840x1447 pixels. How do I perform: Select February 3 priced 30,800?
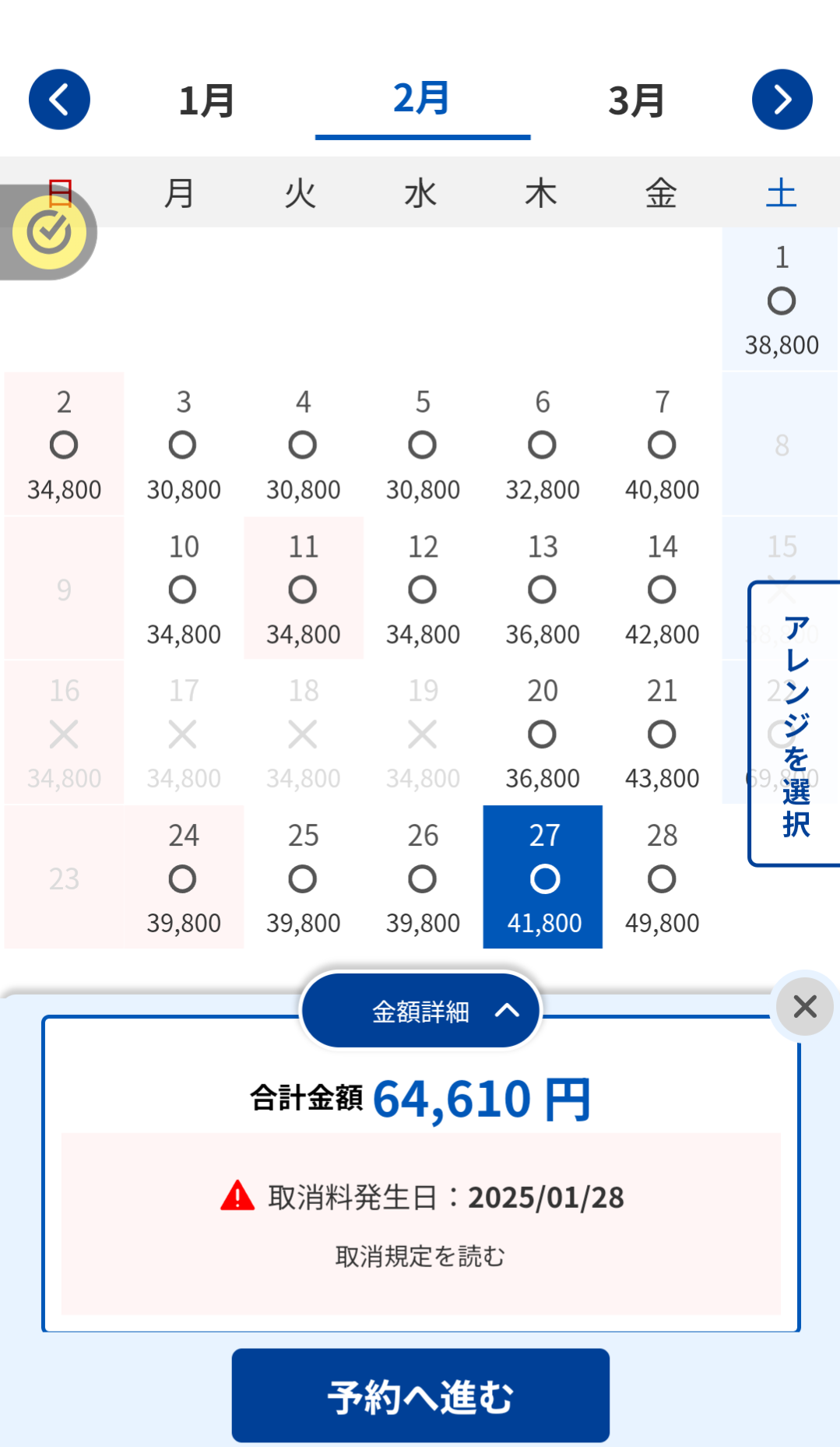[x=184, y=445]
